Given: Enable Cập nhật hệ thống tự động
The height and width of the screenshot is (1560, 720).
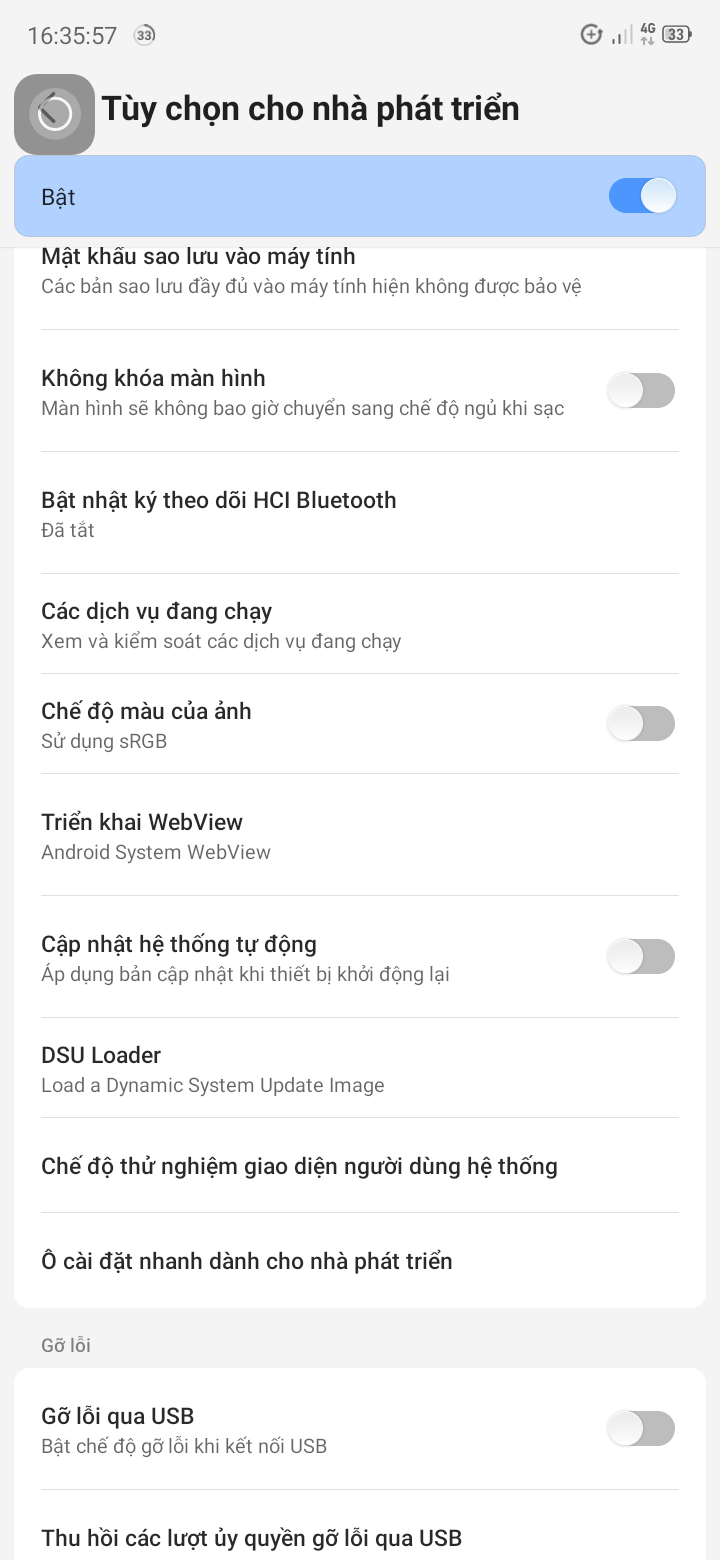Looking at the screenshot, I should click(641, 956).
